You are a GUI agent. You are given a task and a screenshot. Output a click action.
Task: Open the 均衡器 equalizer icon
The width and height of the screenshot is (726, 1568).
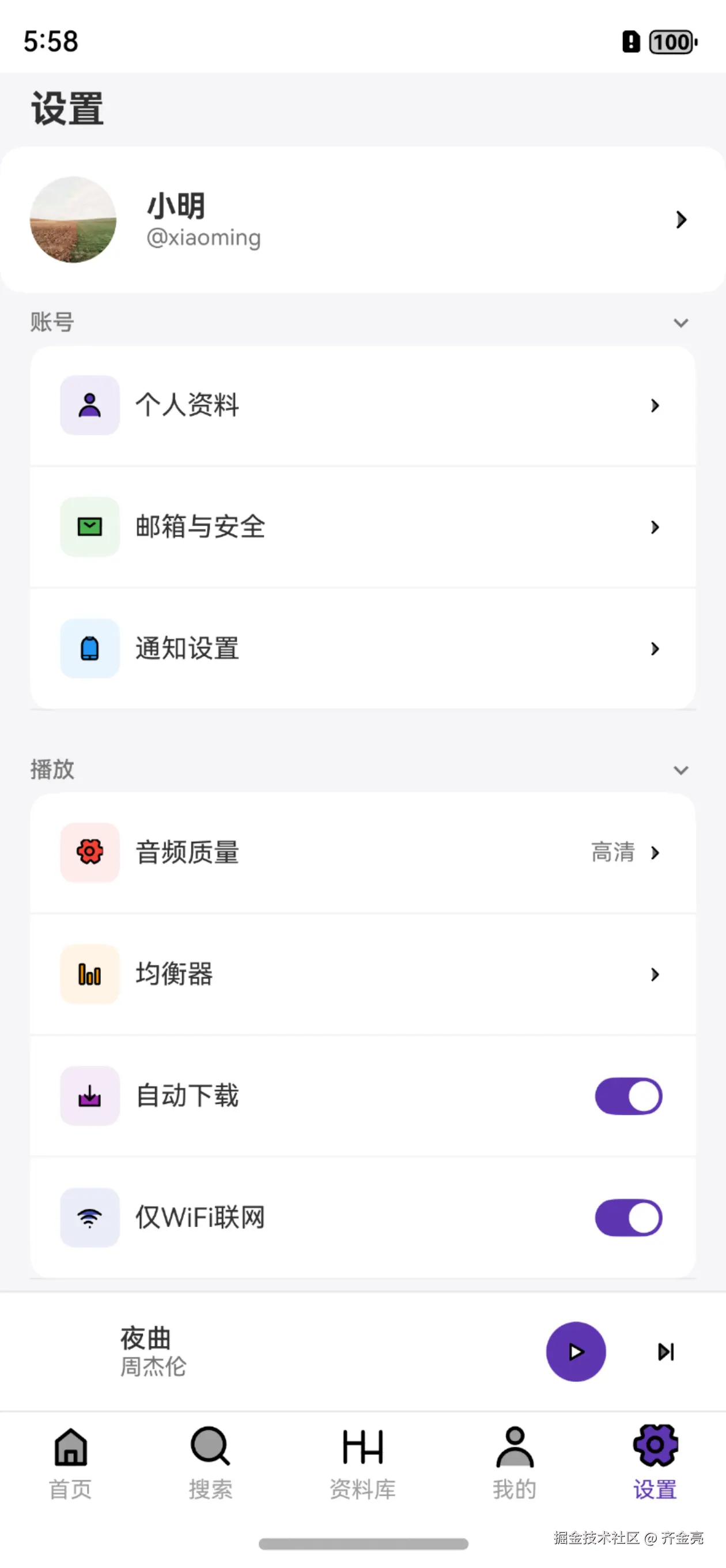(x=89, y=974)
